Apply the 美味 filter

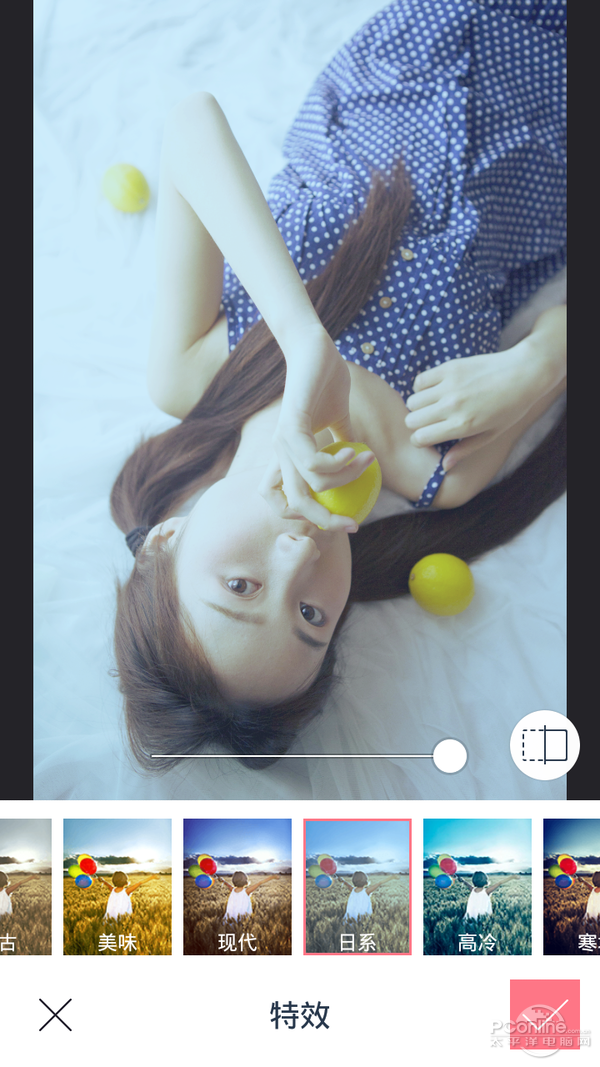click(x=117, y=886)
